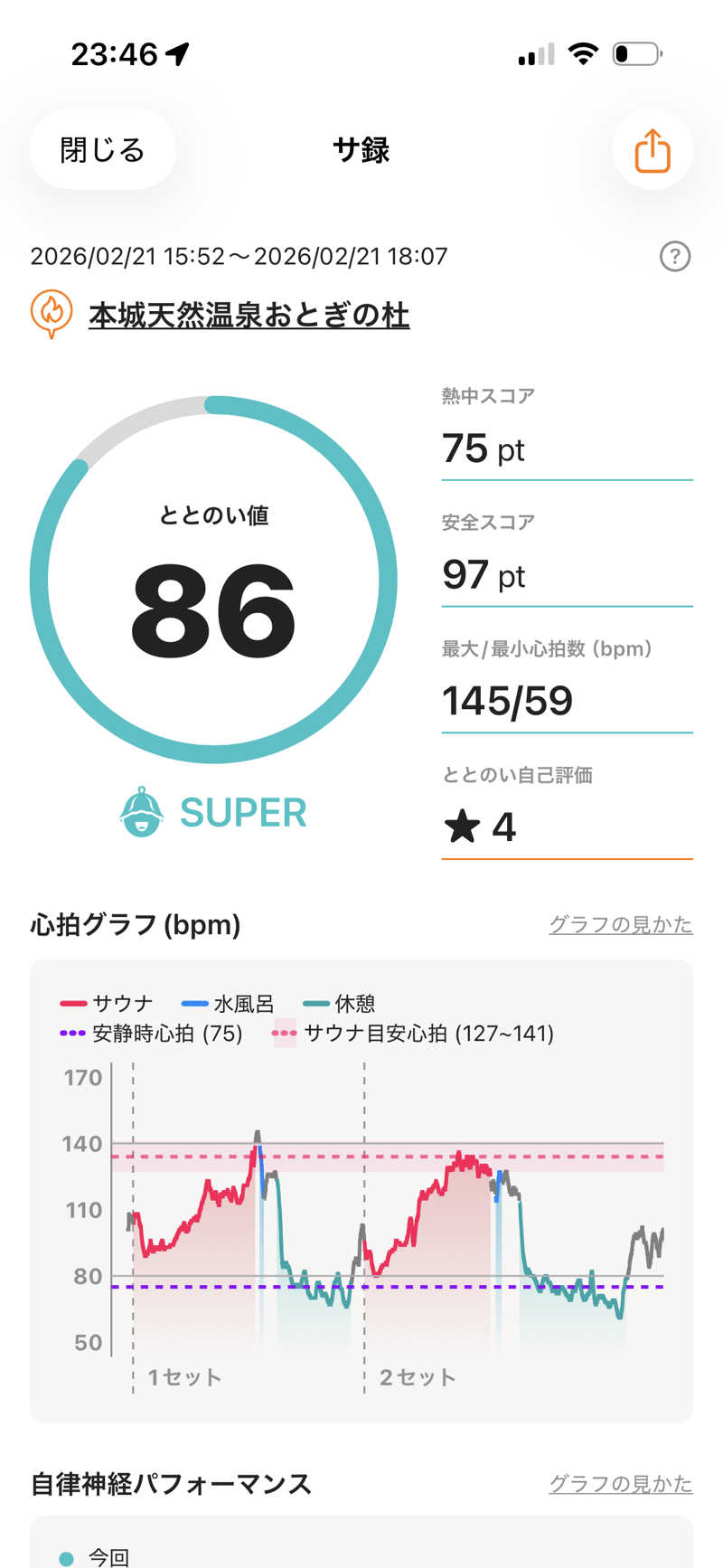
Task: Open the question mark help icon
Action: 674,257
